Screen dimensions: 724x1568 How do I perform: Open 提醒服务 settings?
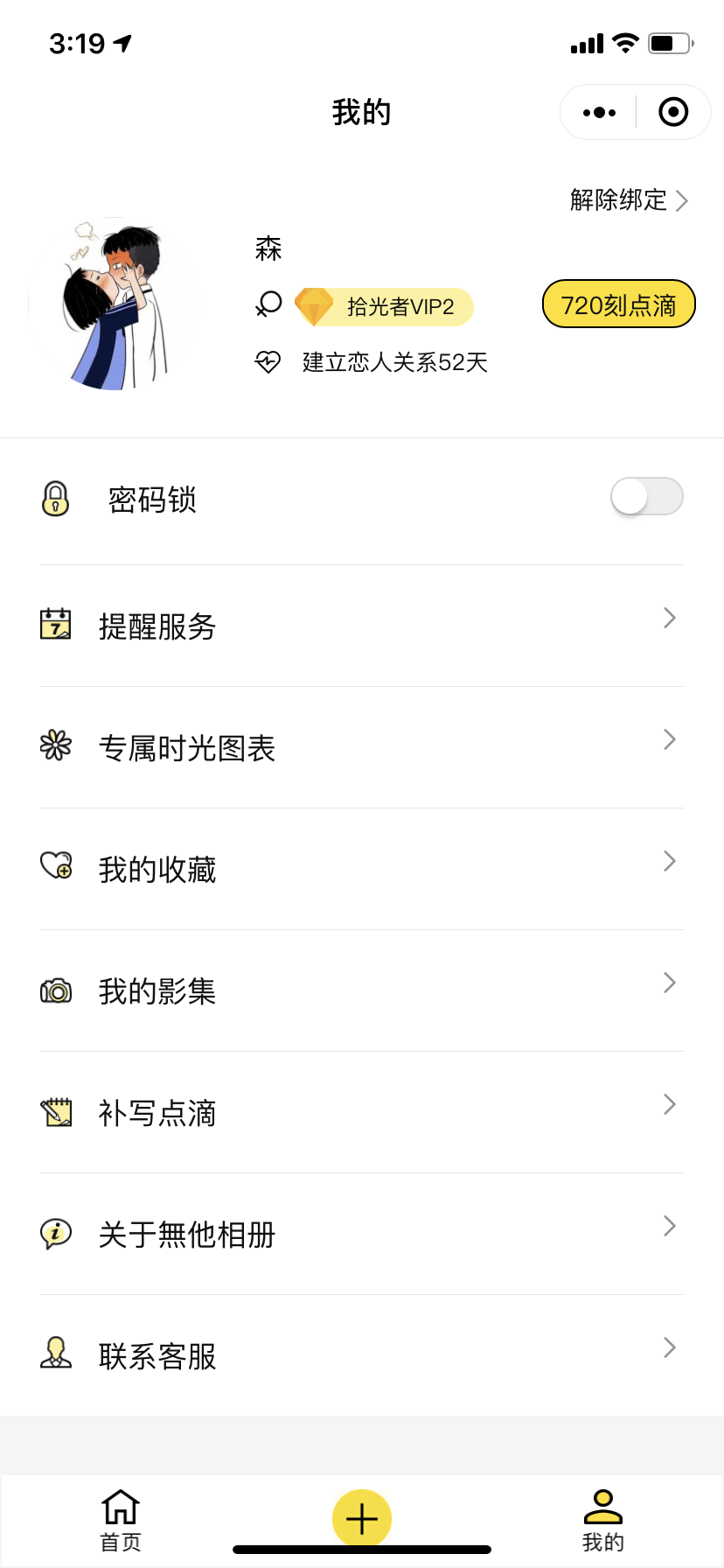pyautogui.click(x=362, y=626)
